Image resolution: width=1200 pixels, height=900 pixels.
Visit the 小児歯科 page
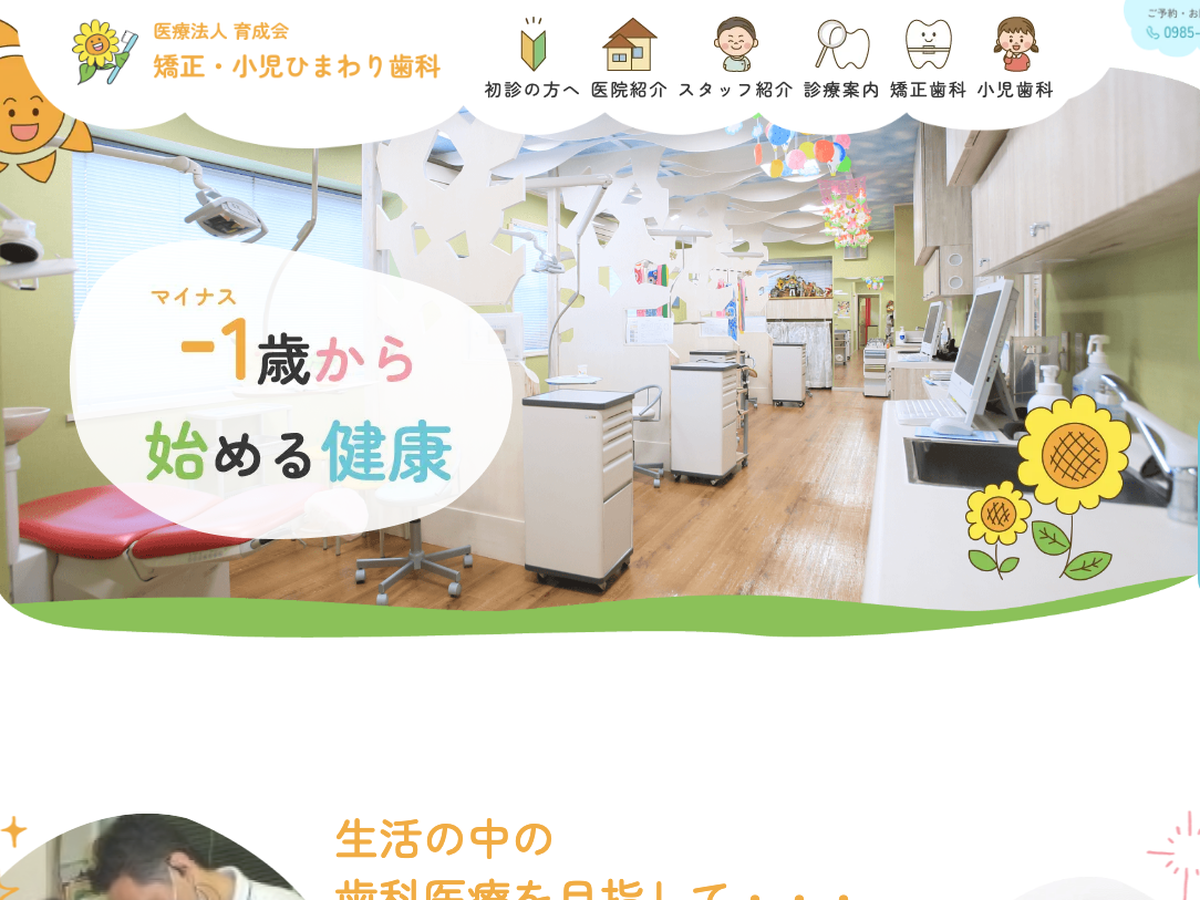click(x=1015, y=60)
